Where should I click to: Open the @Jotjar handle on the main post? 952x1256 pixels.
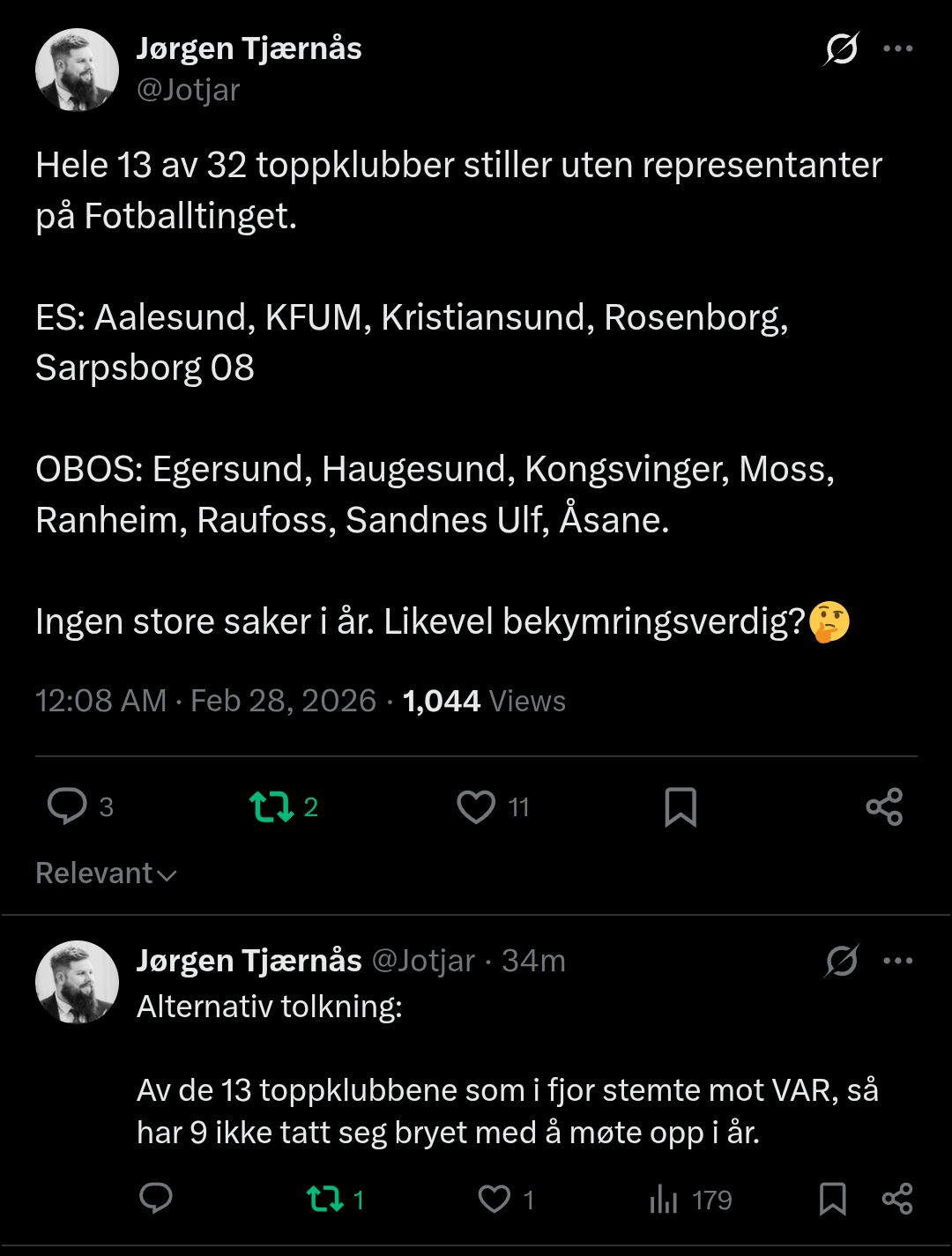click(189, 90)
